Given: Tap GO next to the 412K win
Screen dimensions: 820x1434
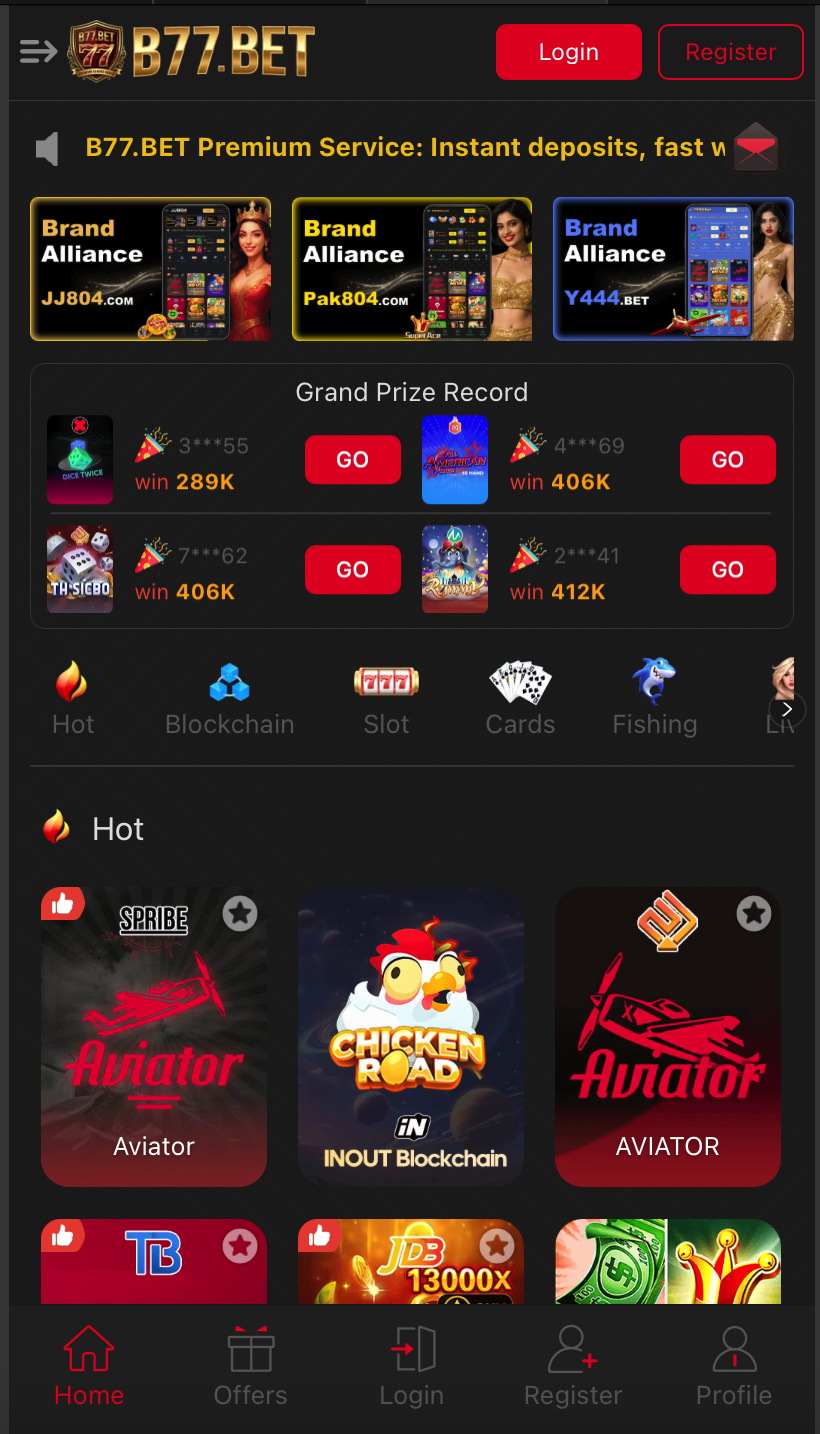Looking at the screenshot, I should pos(727,570).
